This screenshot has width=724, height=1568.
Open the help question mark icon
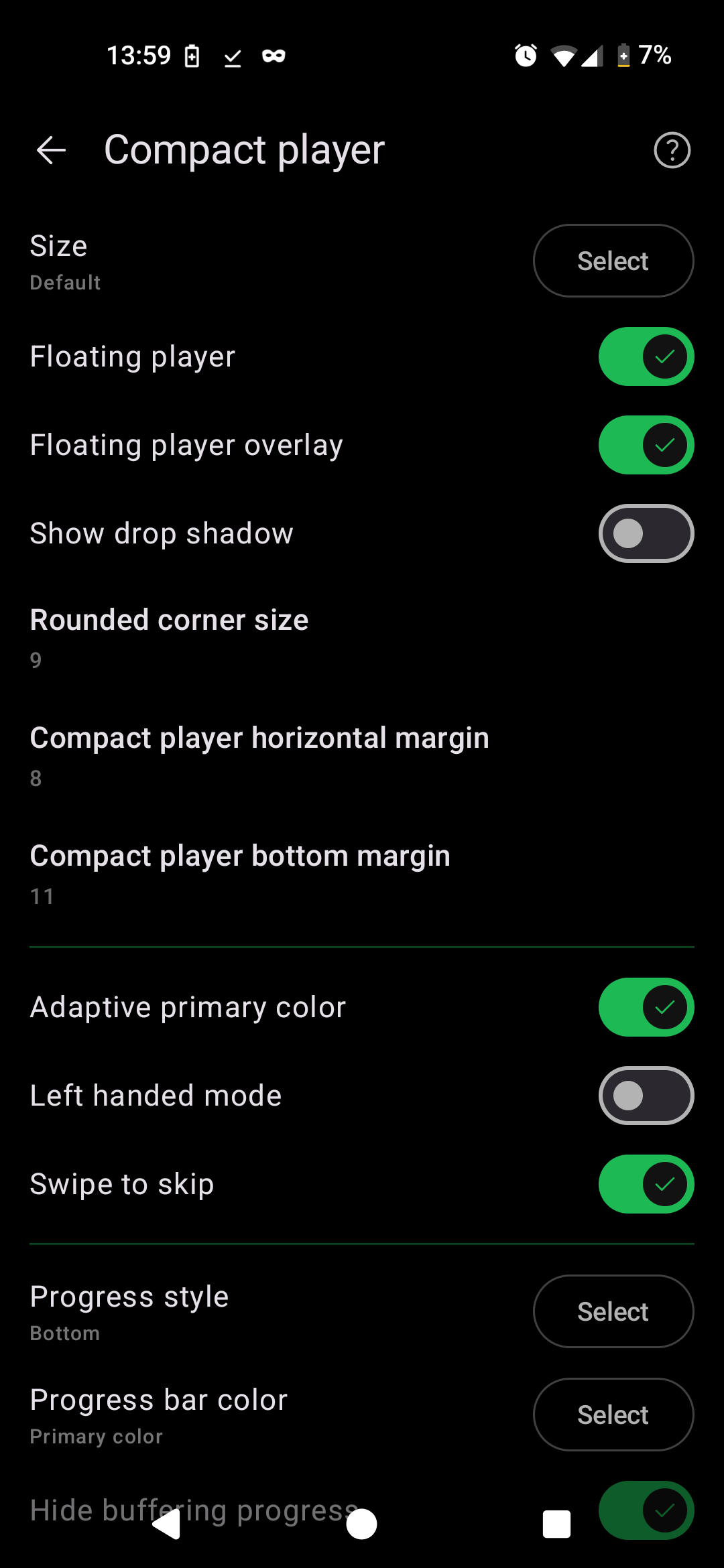click(x=672, y=150)
